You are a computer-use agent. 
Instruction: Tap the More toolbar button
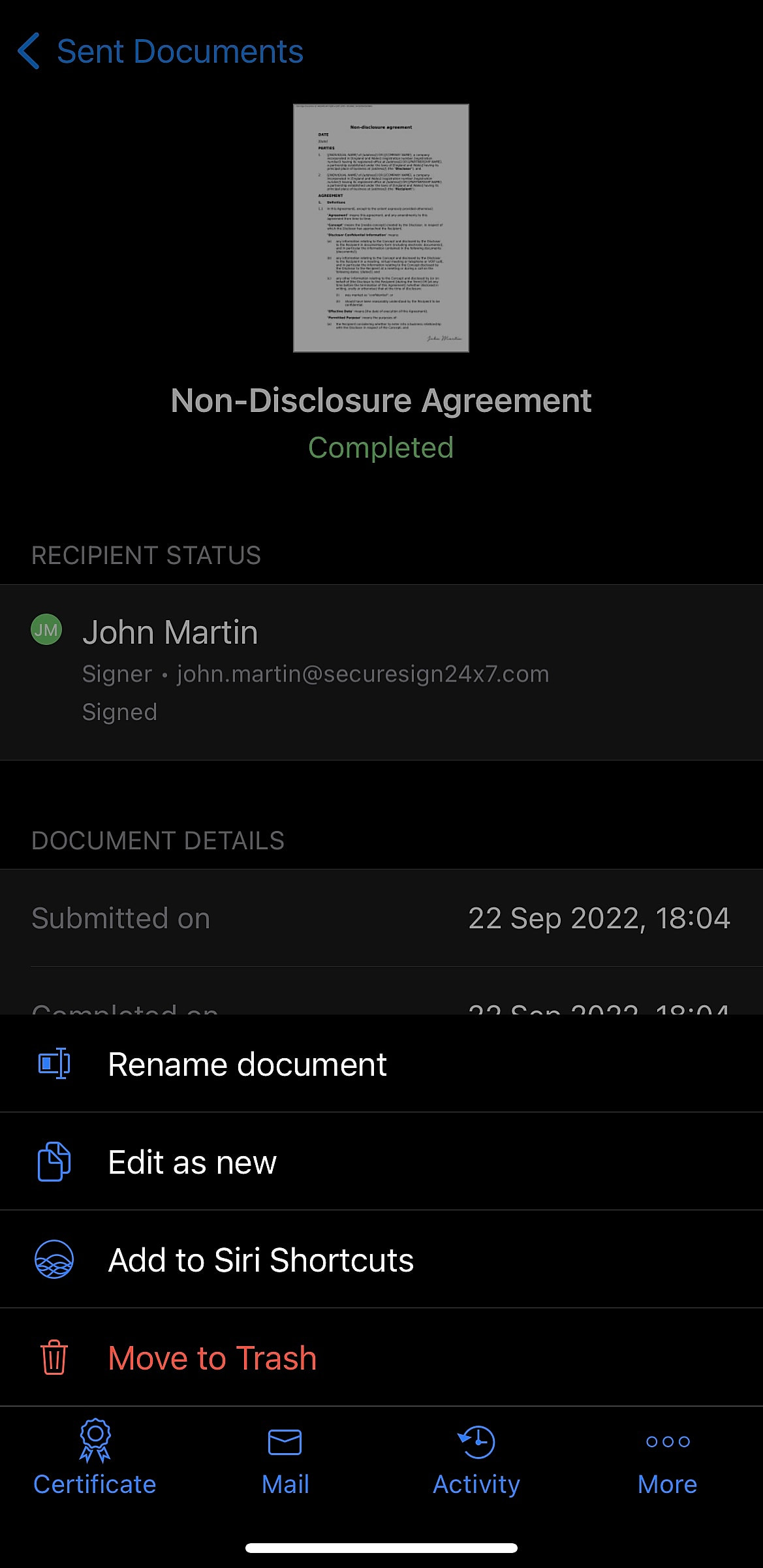[x=667, y=1457]
